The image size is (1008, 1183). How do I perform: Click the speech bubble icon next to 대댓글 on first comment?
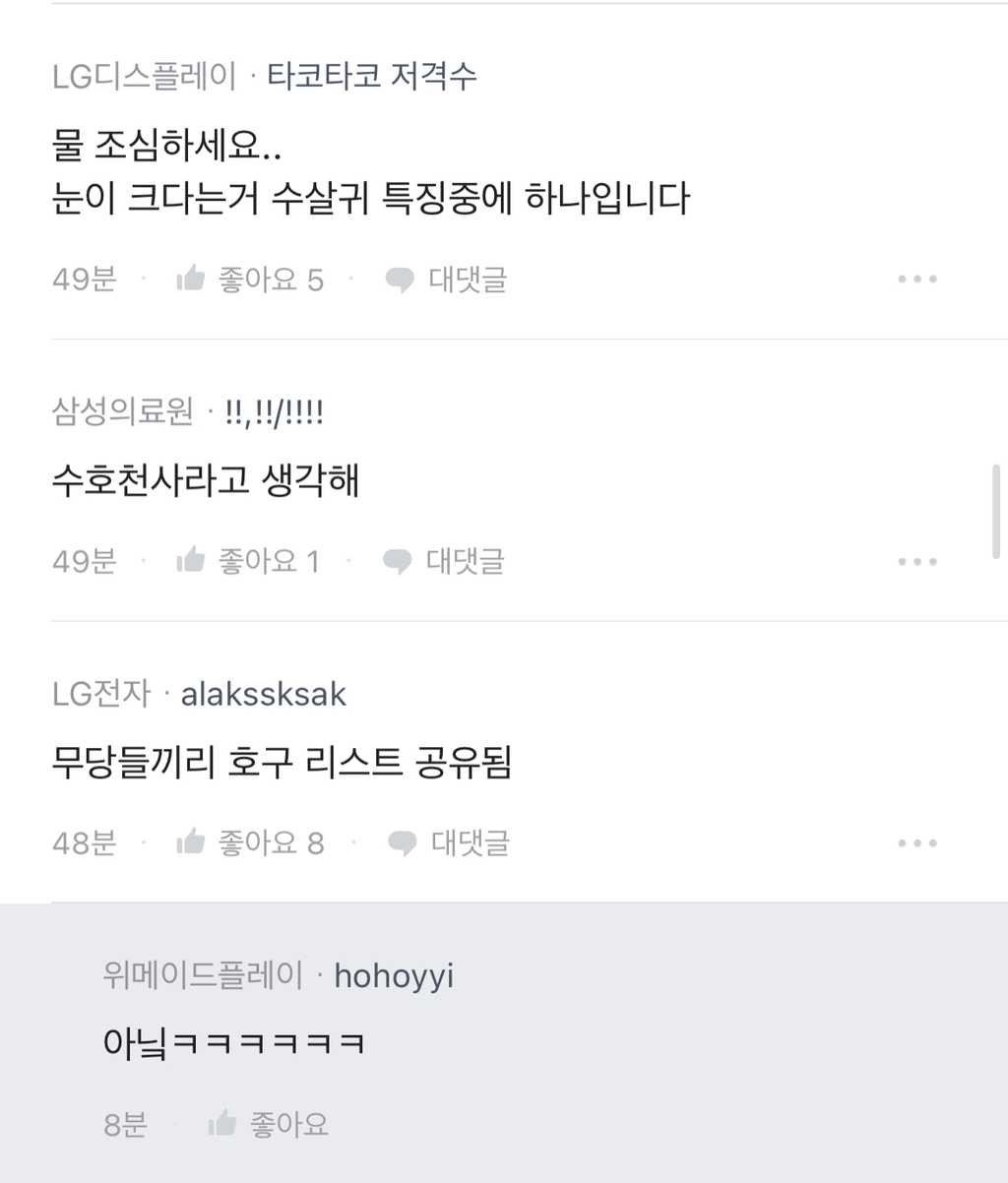(x=399, y=279)
